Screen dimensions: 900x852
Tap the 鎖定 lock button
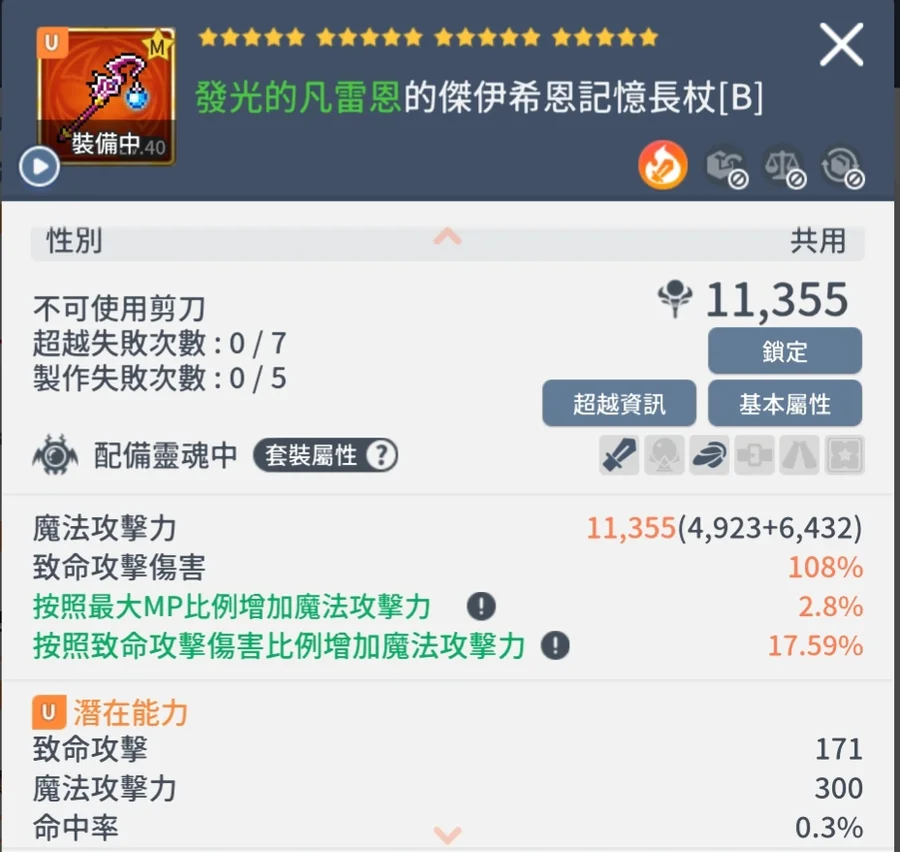[x=784, y=351]
